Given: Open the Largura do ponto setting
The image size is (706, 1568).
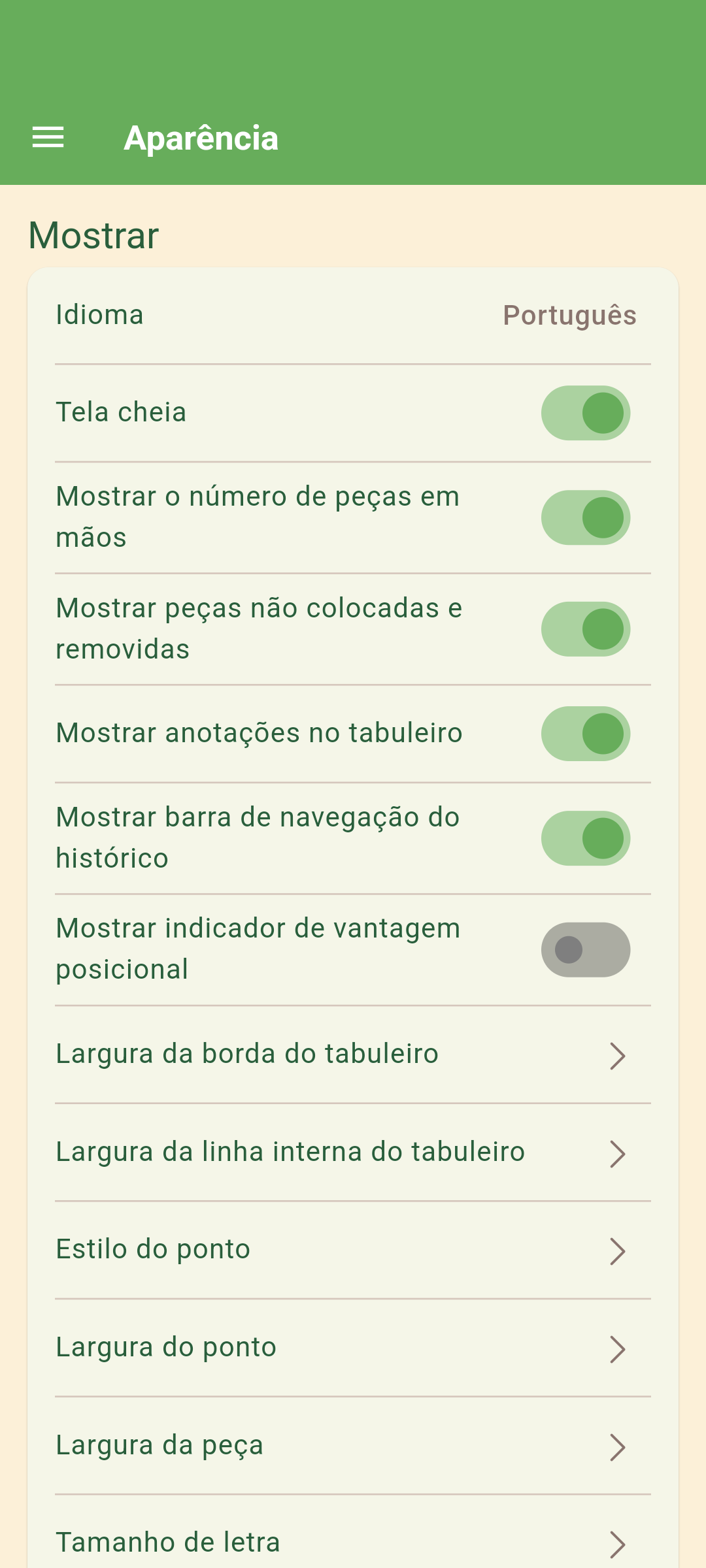Looking at the screenshot, I should point(353,1348).
